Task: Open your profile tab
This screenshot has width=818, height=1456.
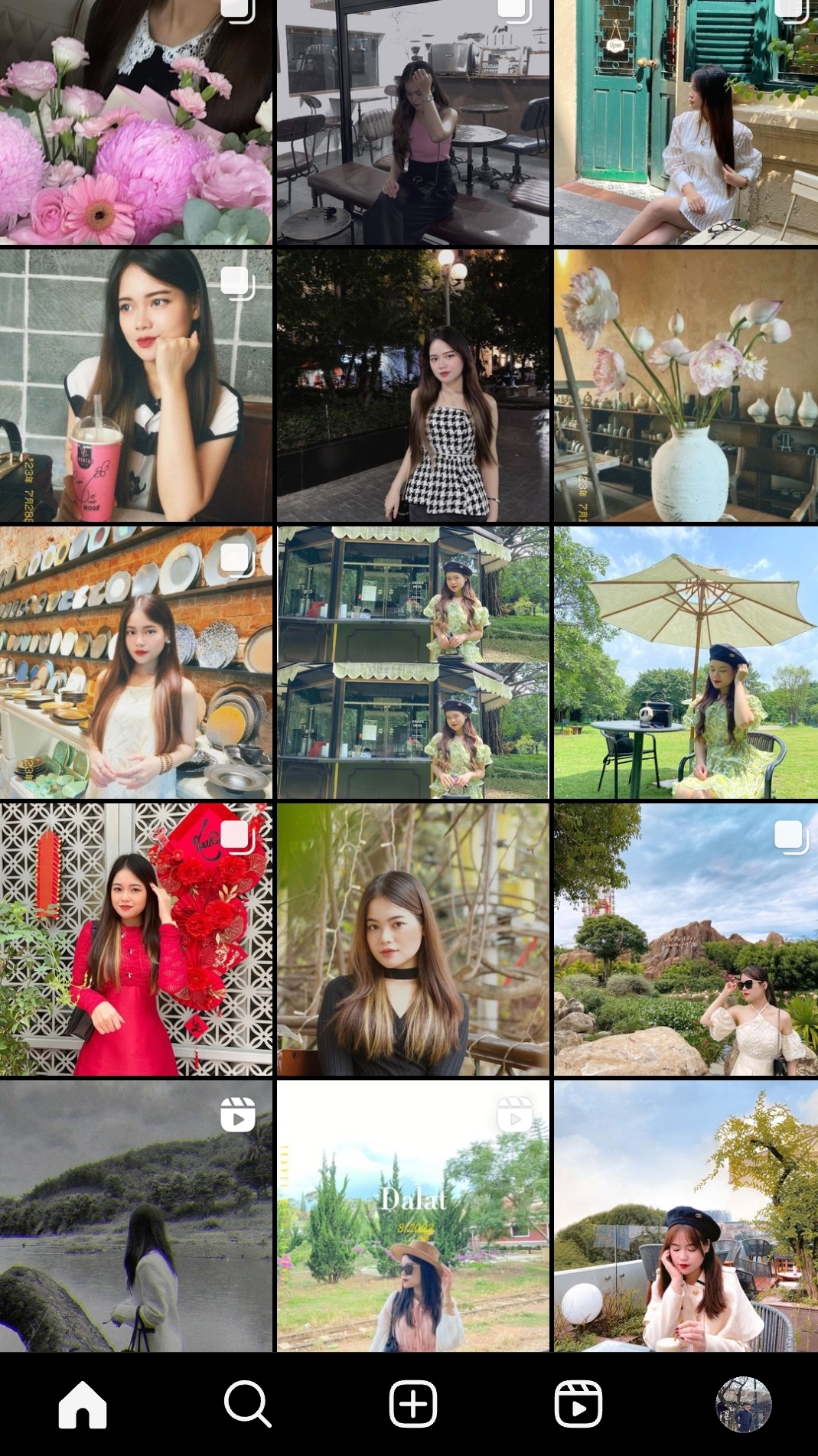Action: 743,1404
